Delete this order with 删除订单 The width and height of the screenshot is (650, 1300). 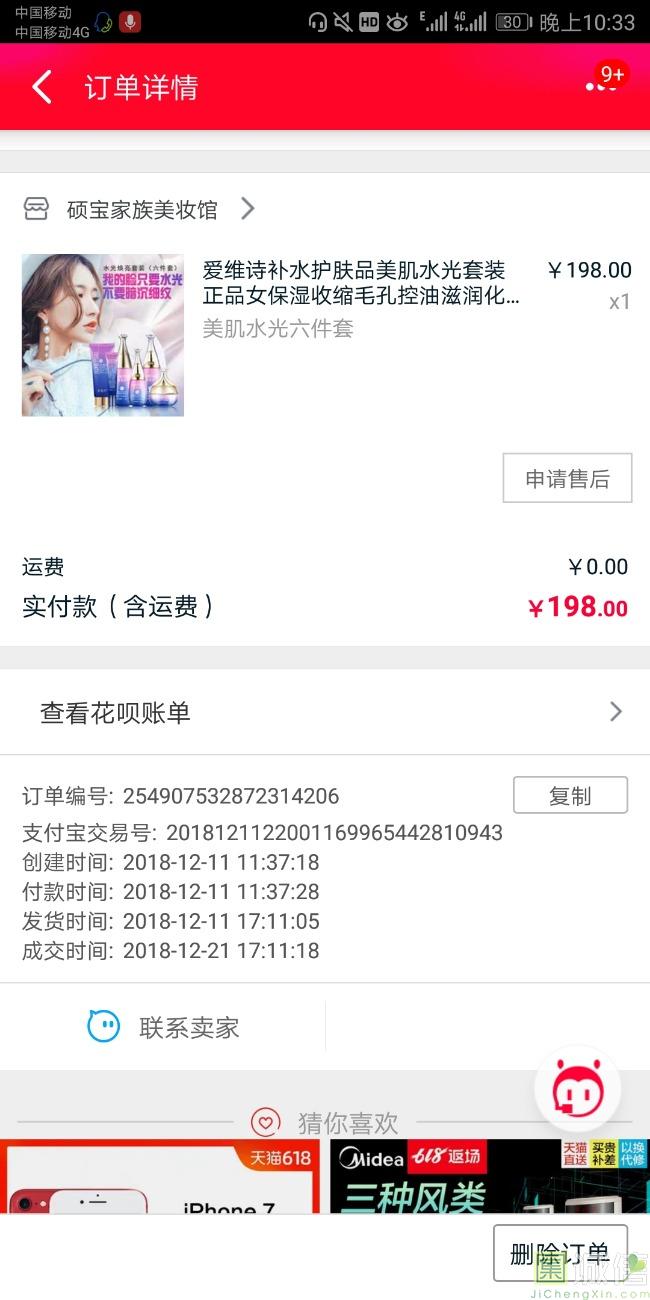(x=559, y=1253)
